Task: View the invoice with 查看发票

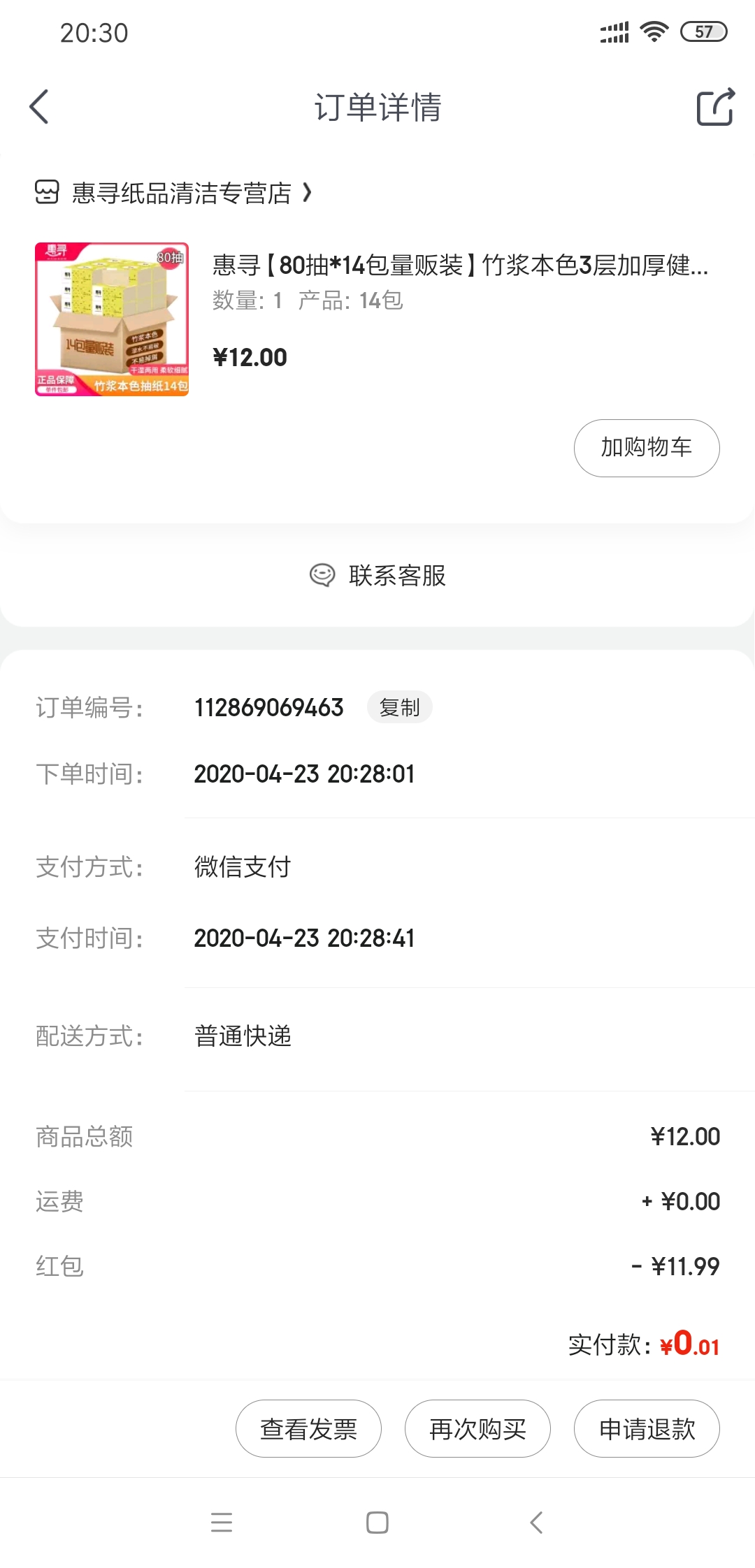Action: [308, 1428]
